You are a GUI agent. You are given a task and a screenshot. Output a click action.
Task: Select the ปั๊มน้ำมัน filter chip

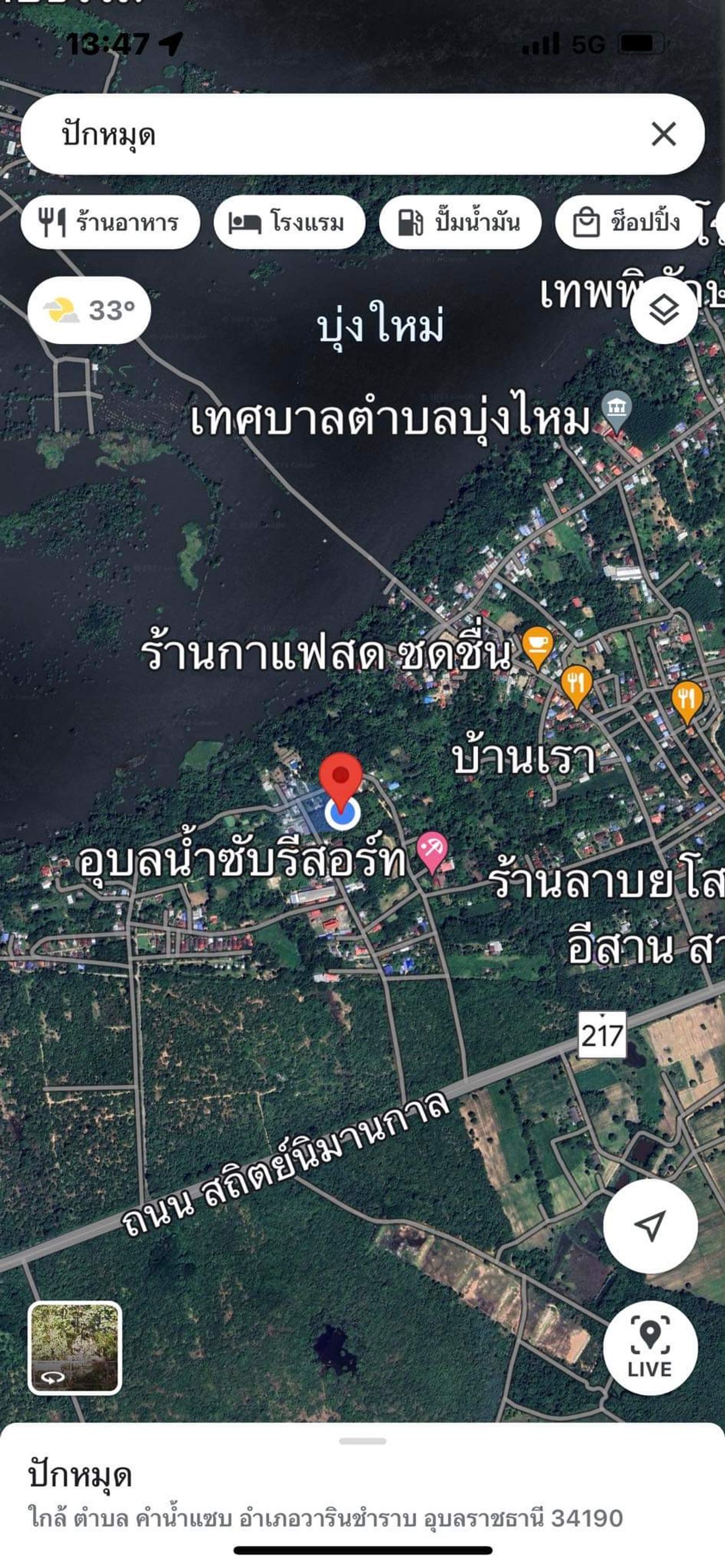coord(459,222)
